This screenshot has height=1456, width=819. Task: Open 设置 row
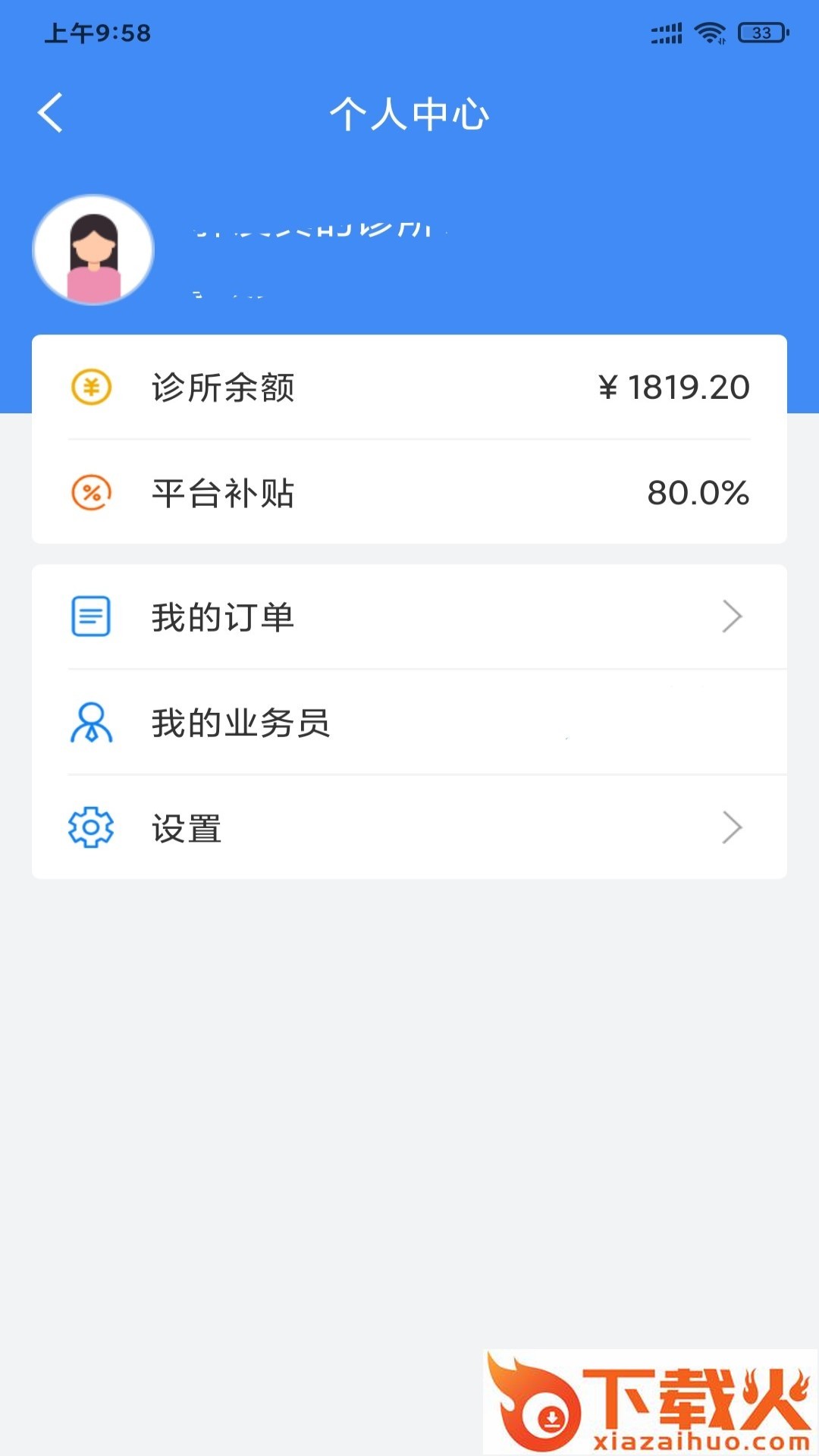[x=409, y=827]
